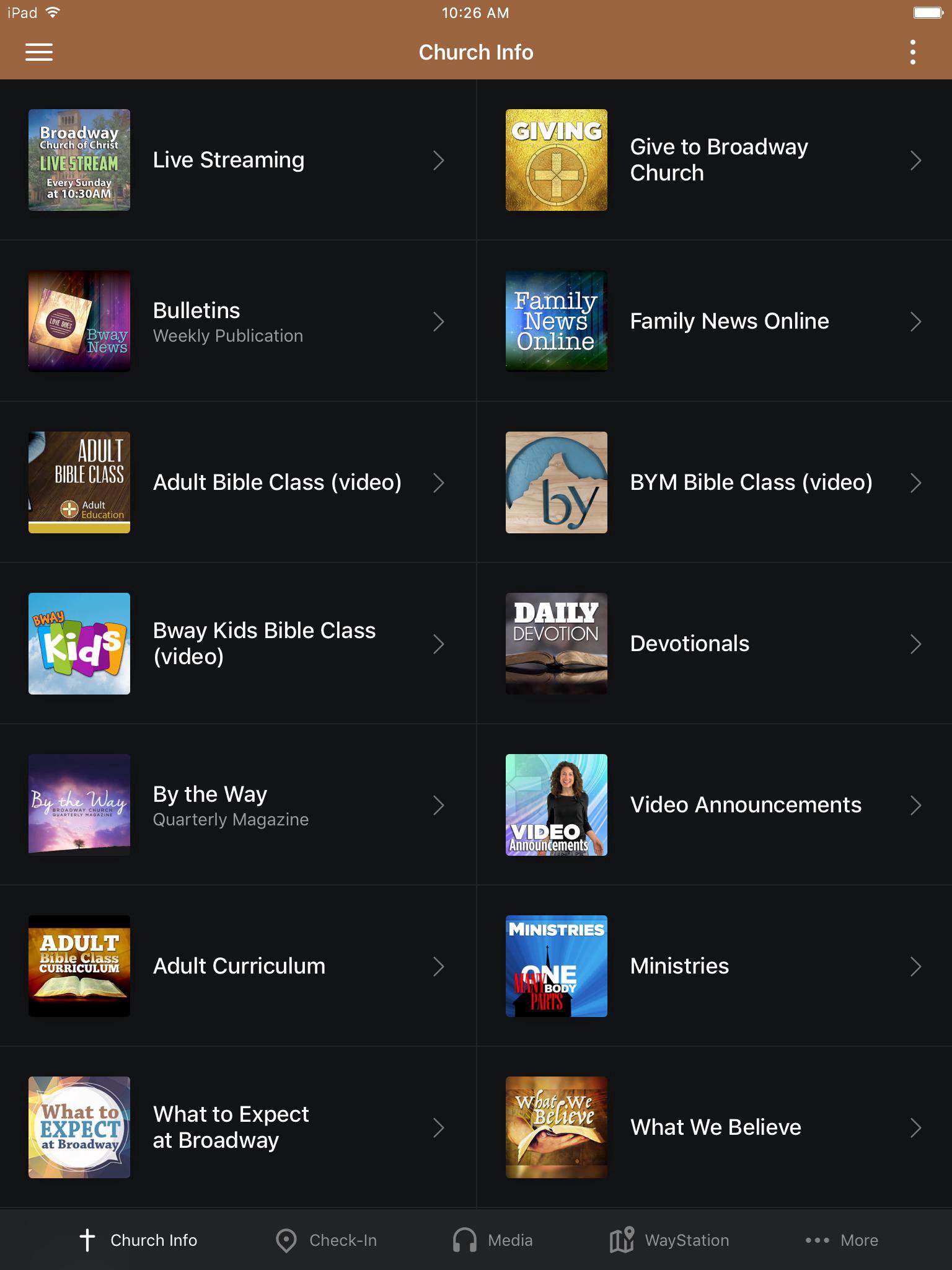
Task: Open the weekly Bulletins
Action: pos(237,321)
